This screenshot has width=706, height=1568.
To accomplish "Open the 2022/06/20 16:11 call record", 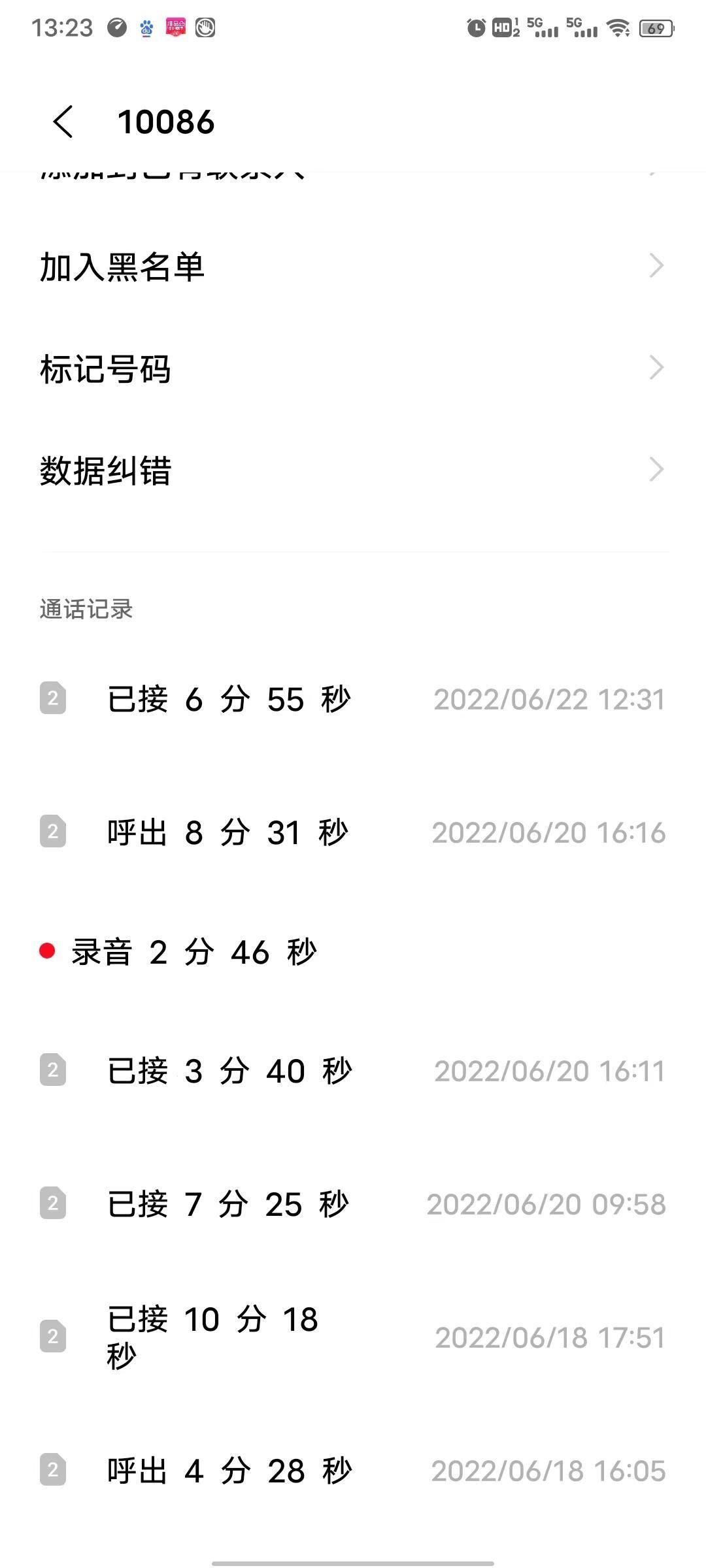I will pos(353,1071).
